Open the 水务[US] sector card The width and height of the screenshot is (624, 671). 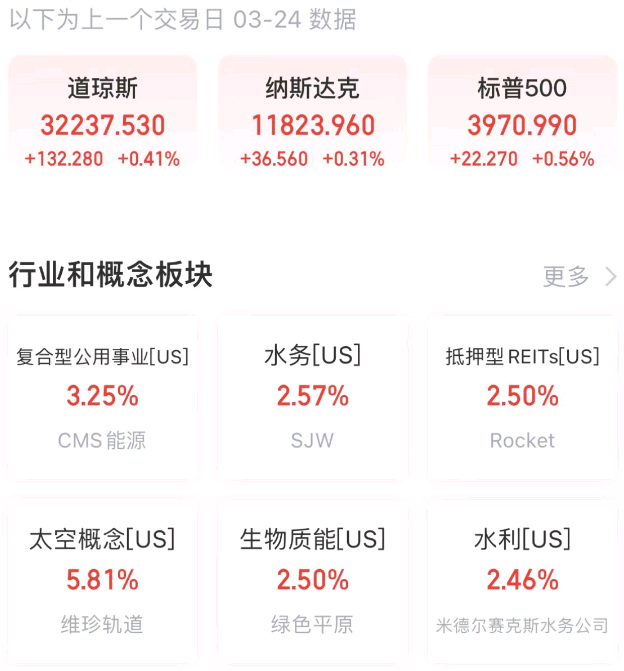313,397
